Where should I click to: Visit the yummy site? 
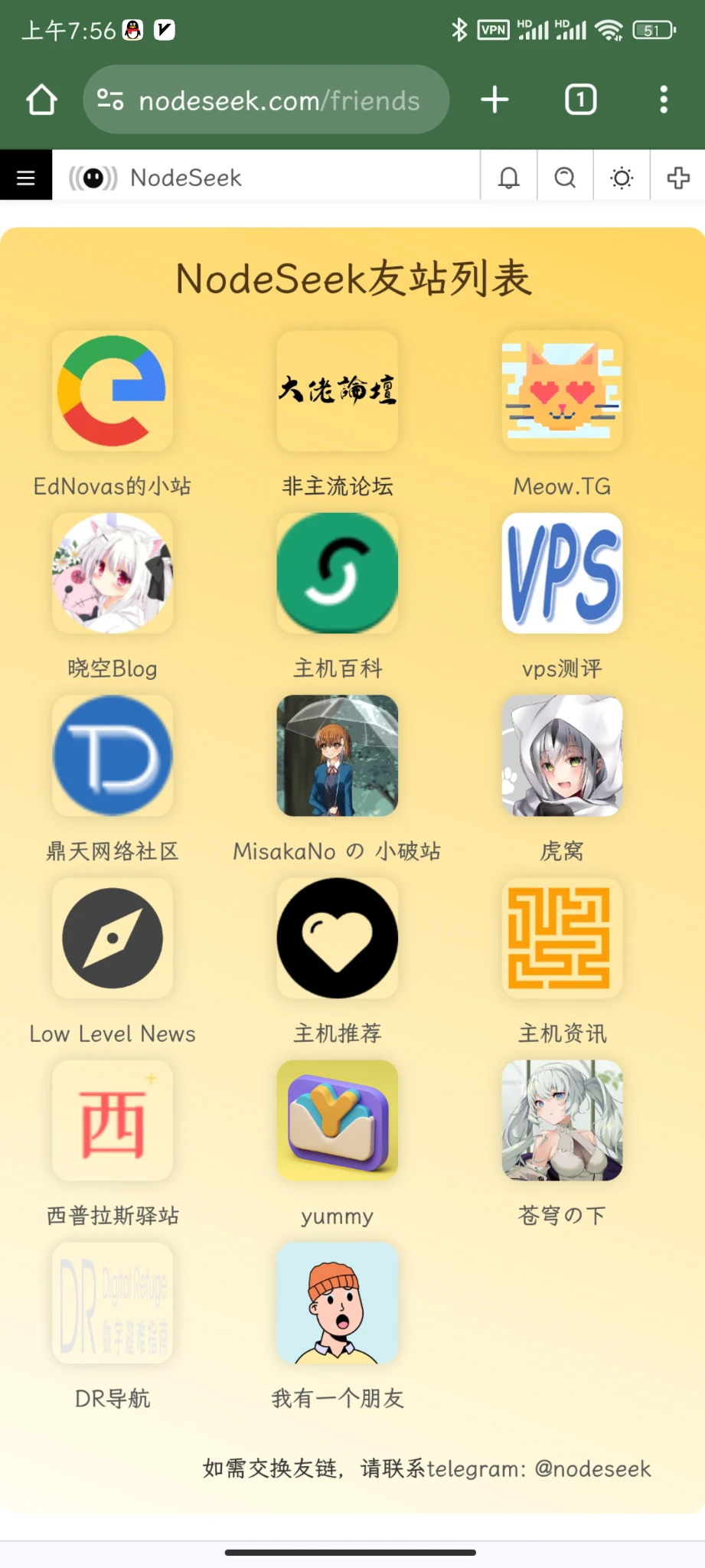click(338, 1120)
